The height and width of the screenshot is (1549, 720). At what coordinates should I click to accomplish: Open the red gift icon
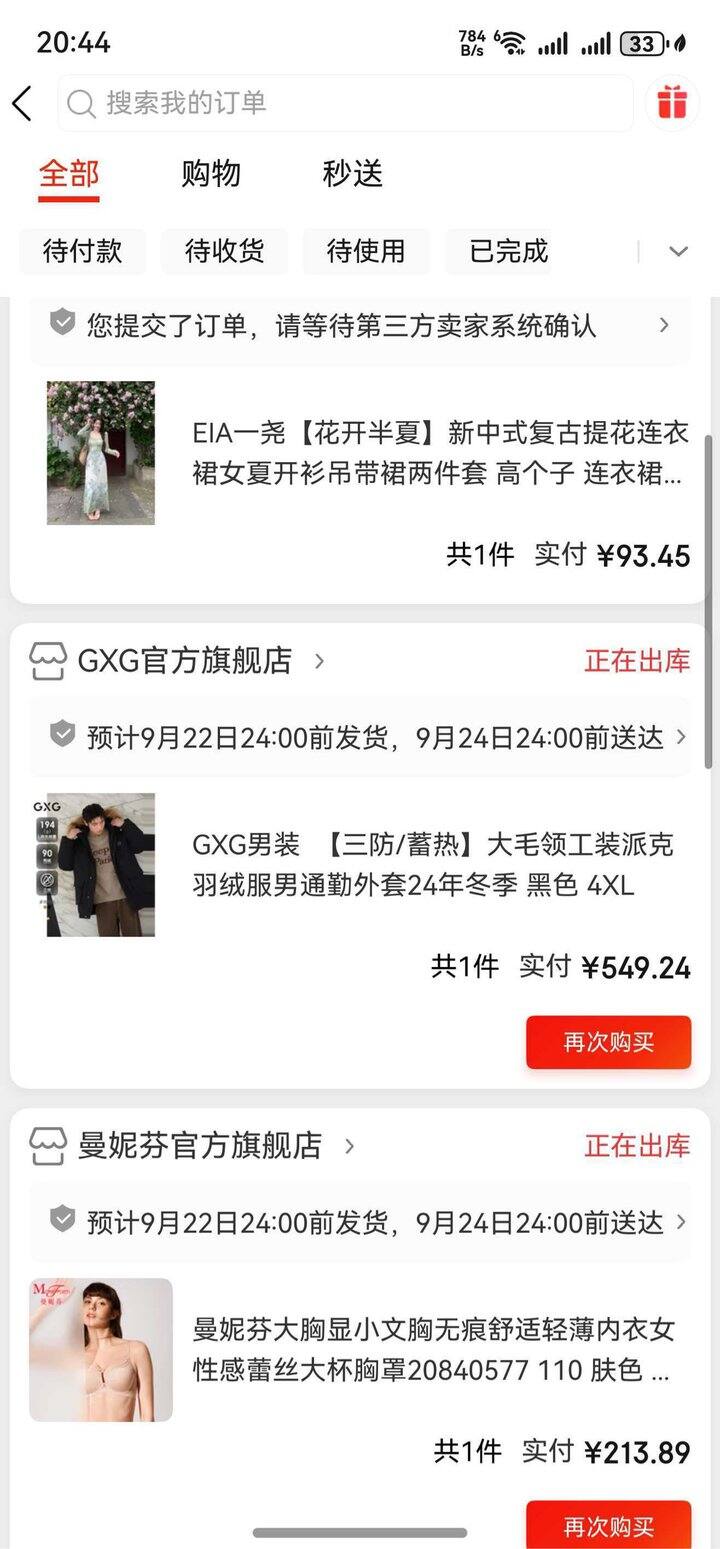pos(672,103)
